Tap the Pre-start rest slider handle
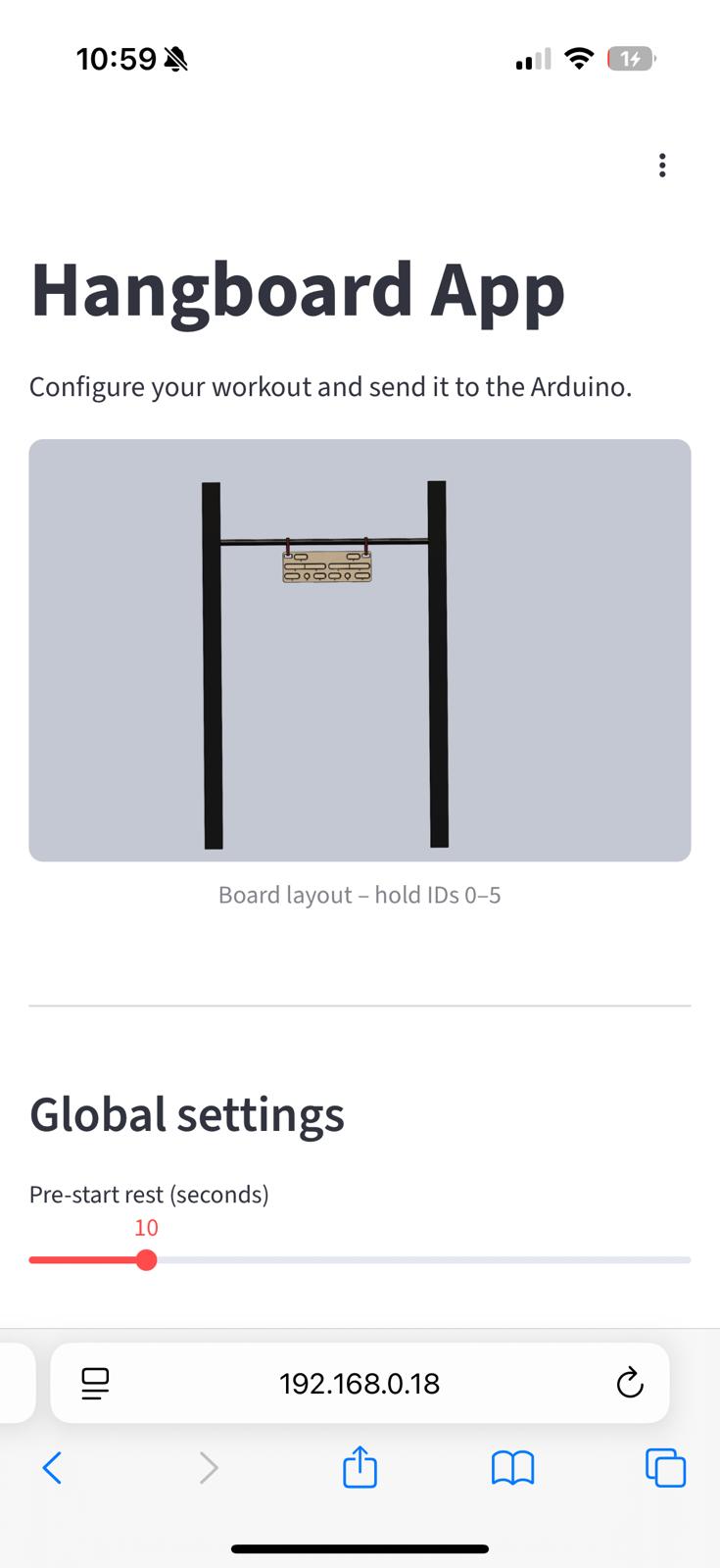The image size is (720, 1568). pos(146,1260)
